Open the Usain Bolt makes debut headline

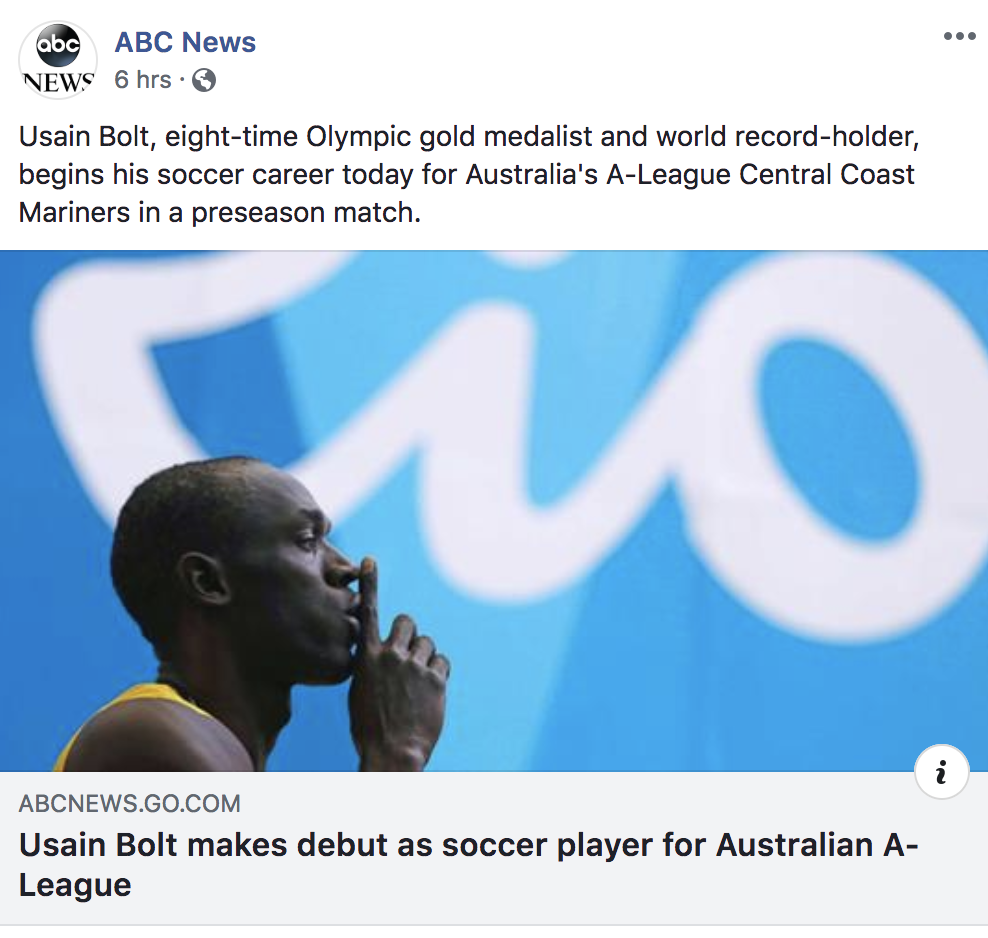(468, 865)
